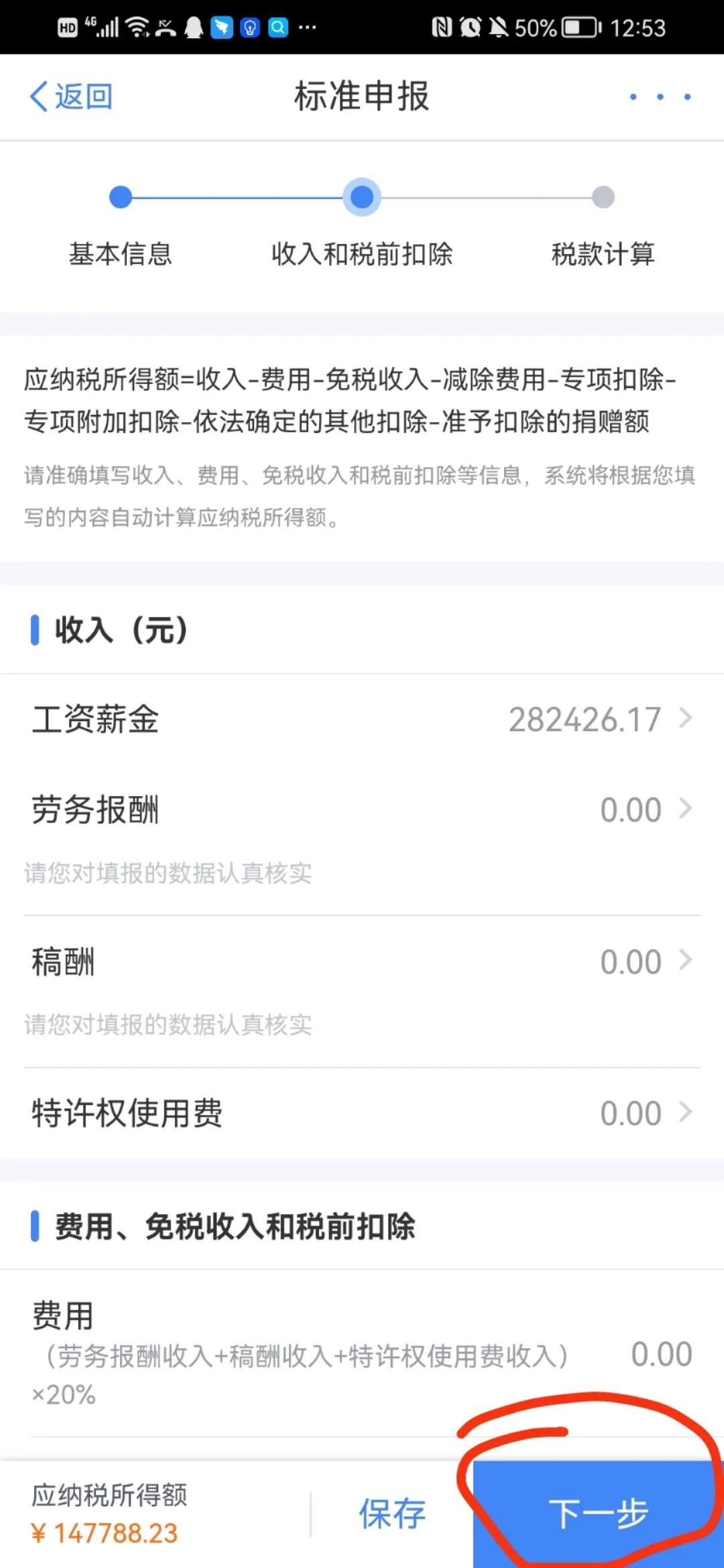Proceed with 下一步 button
Image resolution: width=724 pixels, height=1568 pixels.
(598, 1514)
